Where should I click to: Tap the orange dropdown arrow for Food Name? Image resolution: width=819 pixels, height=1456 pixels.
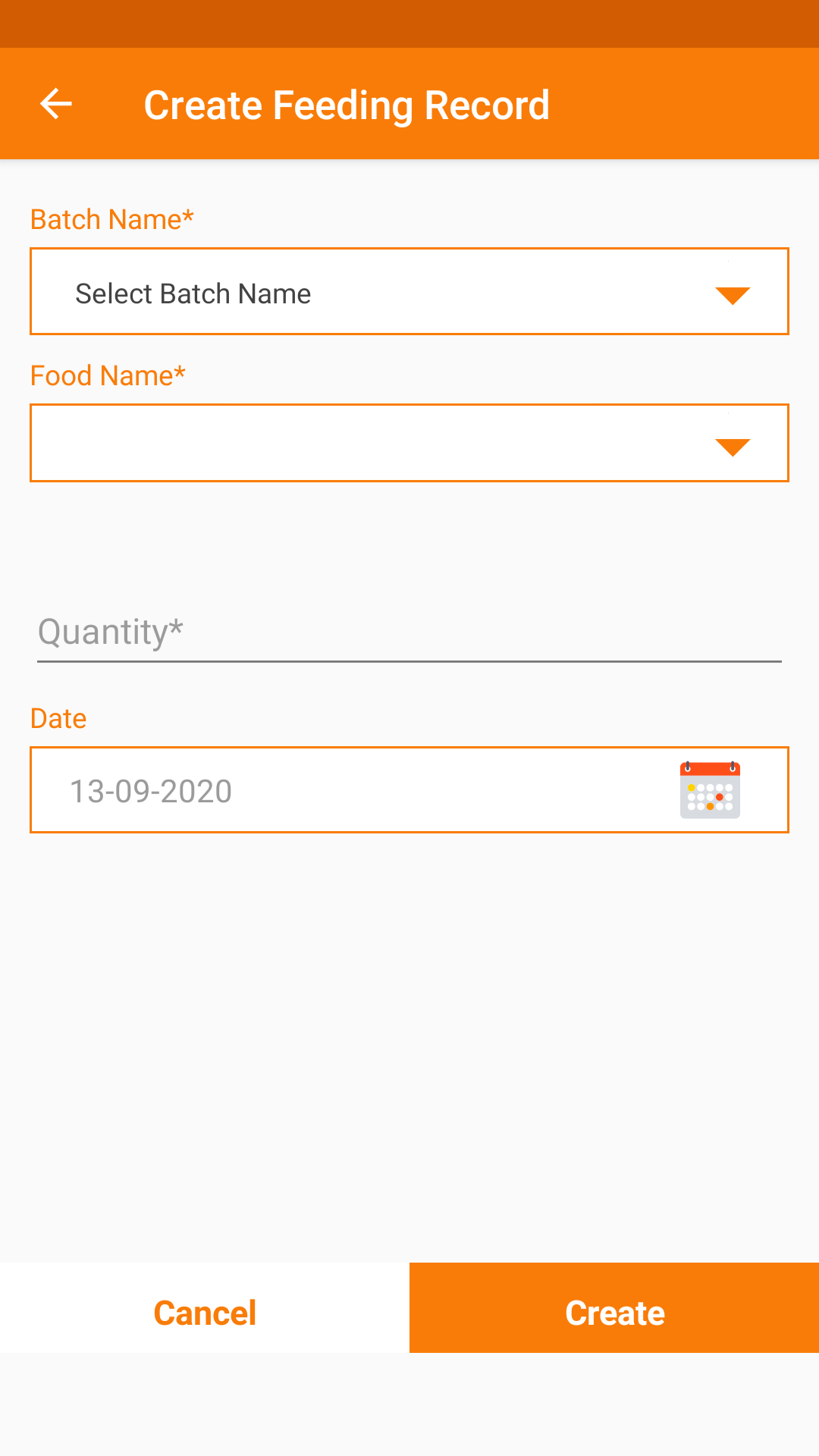(x=733, y=447)
